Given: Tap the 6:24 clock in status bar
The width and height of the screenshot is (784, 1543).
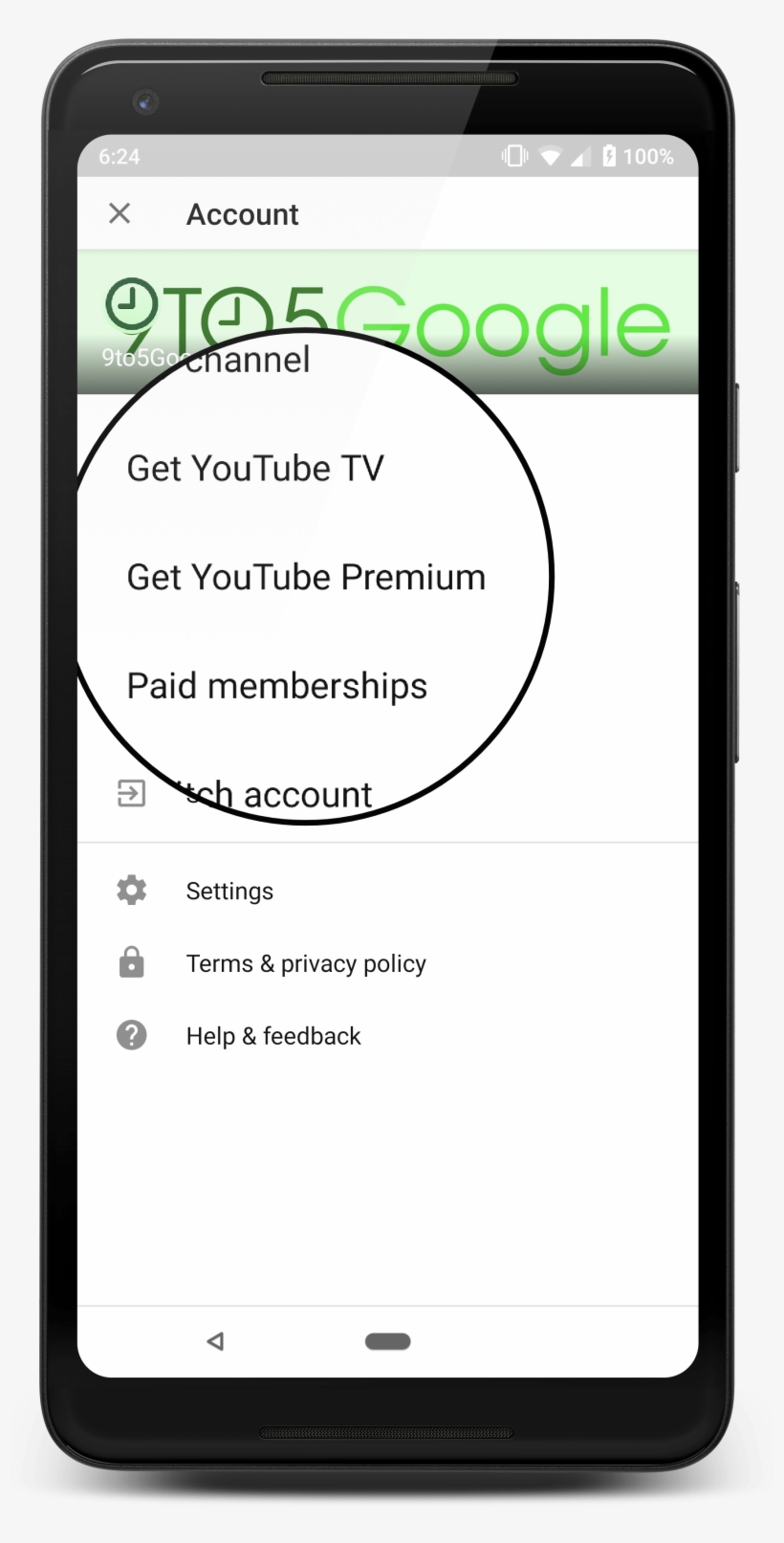Looking at the screenshot, I should pos(119,156).
